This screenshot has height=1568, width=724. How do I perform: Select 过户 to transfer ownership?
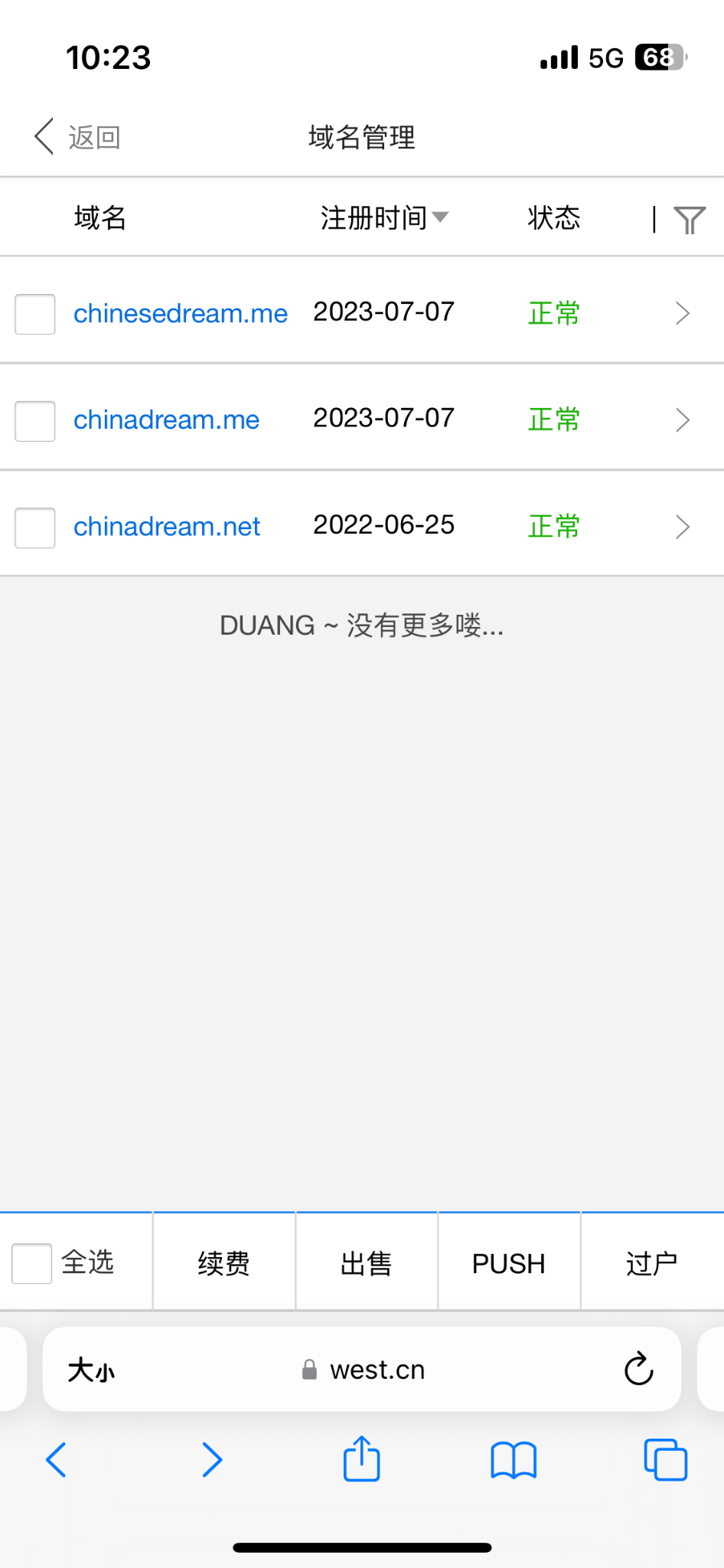pyautogui.click(x=651, y=1263)
